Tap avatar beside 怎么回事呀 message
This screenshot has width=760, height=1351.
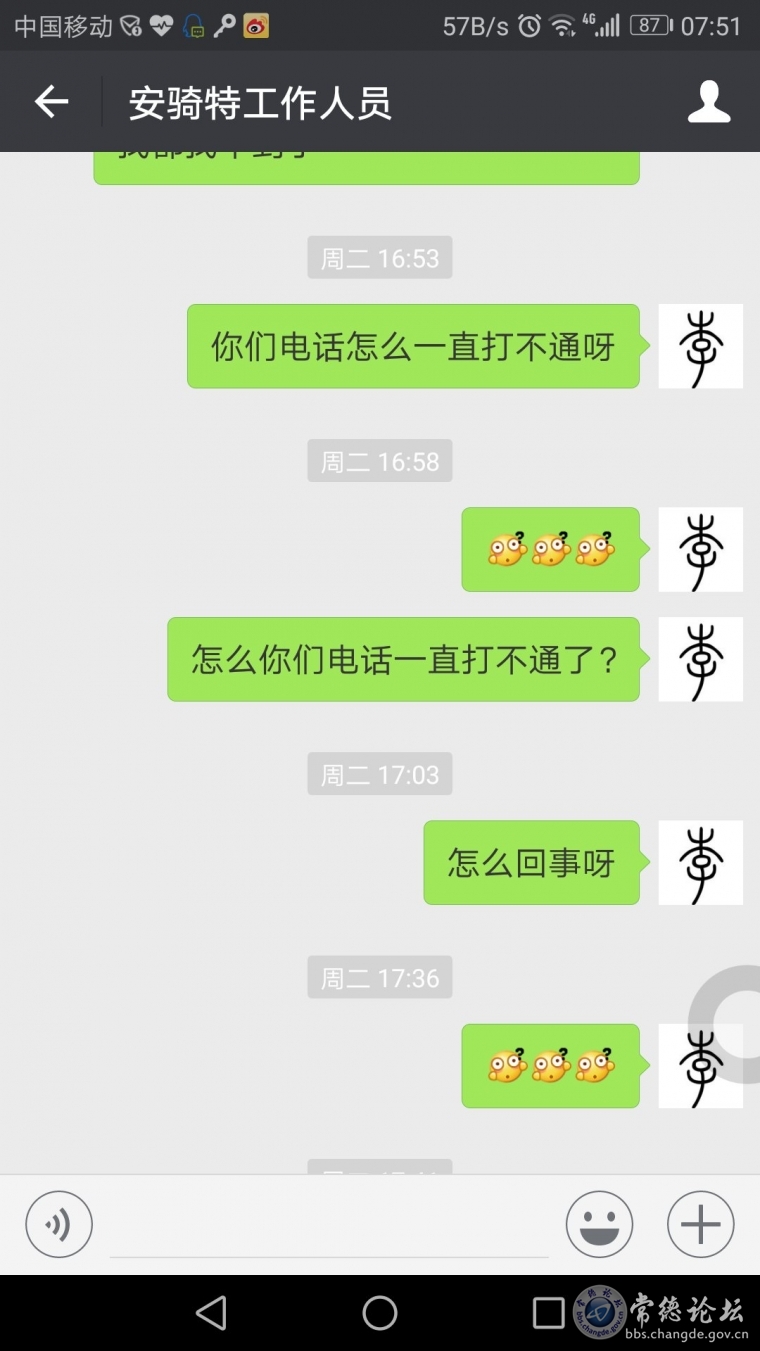pyautogui.click(x=700, y=862)
